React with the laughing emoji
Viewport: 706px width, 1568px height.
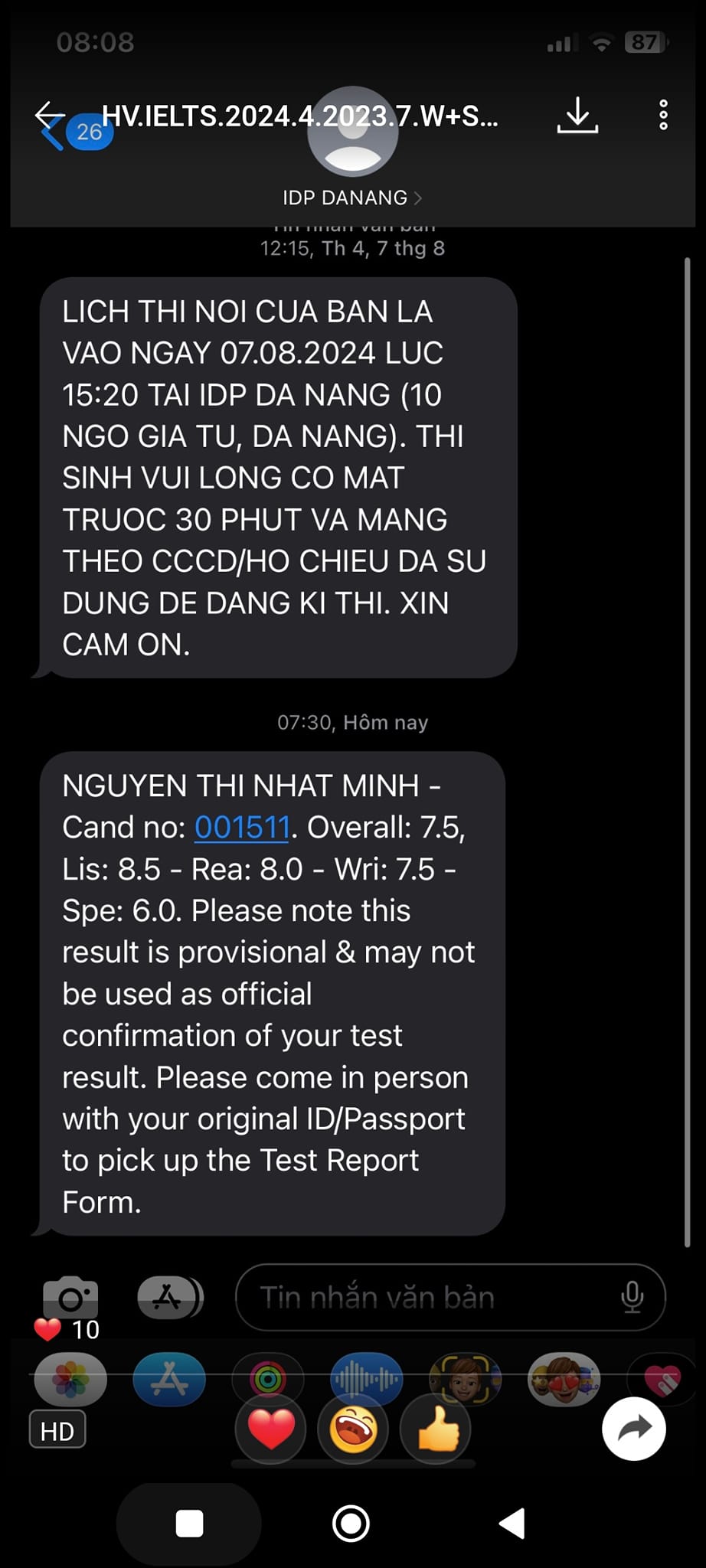pos(353,1429)
